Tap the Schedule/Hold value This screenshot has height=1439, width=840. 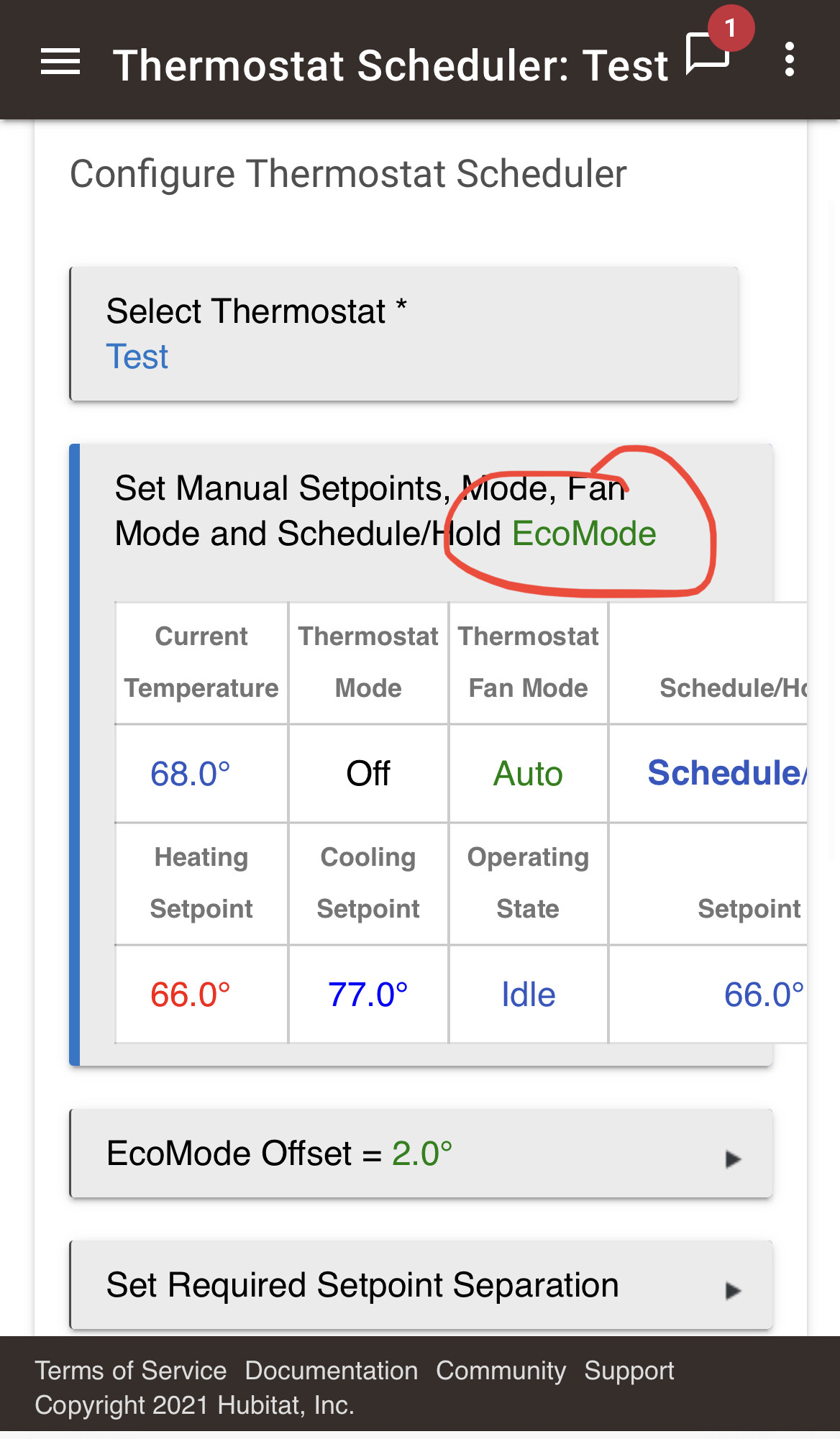(727, 773)
